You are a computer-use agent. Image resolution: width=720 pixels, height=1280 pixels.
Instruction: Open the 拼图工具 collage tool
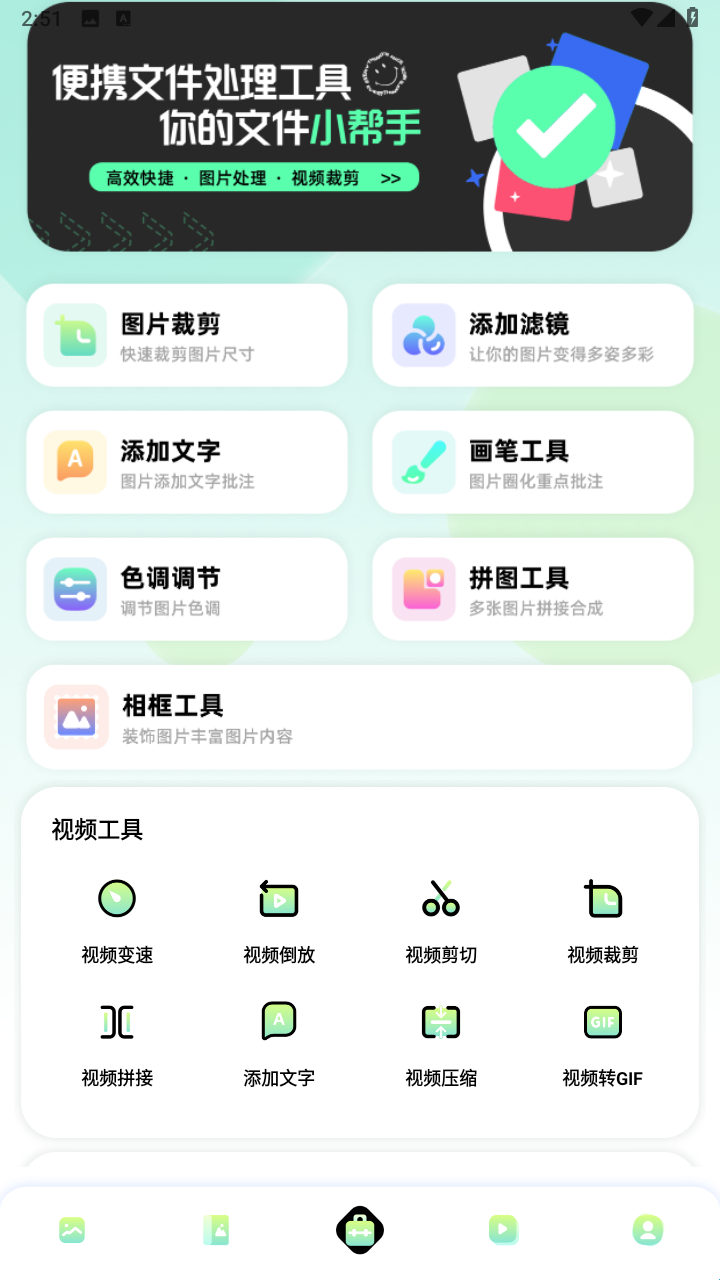(x=533, y=589)
